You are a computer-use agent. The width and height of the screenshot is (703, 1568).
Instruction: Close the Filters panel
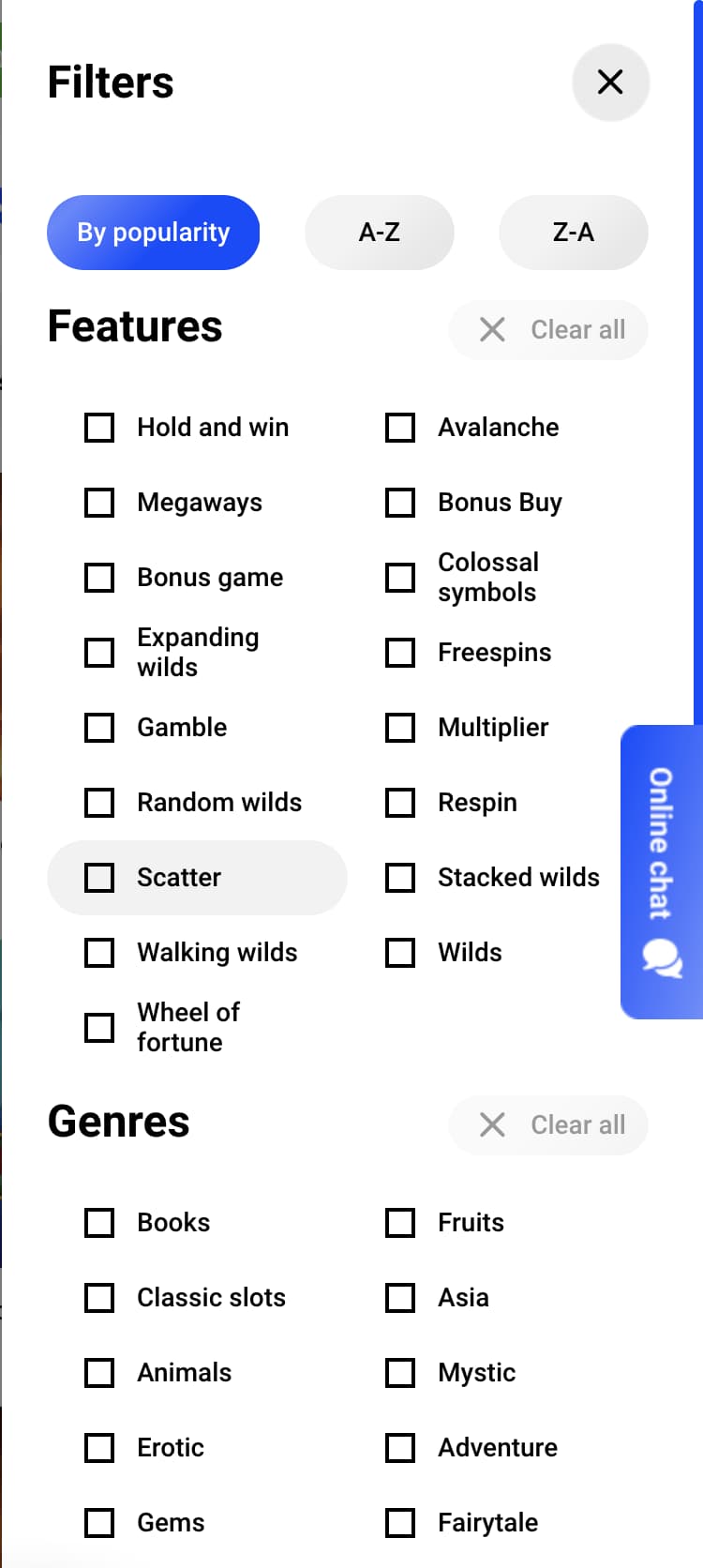(610, 83)
